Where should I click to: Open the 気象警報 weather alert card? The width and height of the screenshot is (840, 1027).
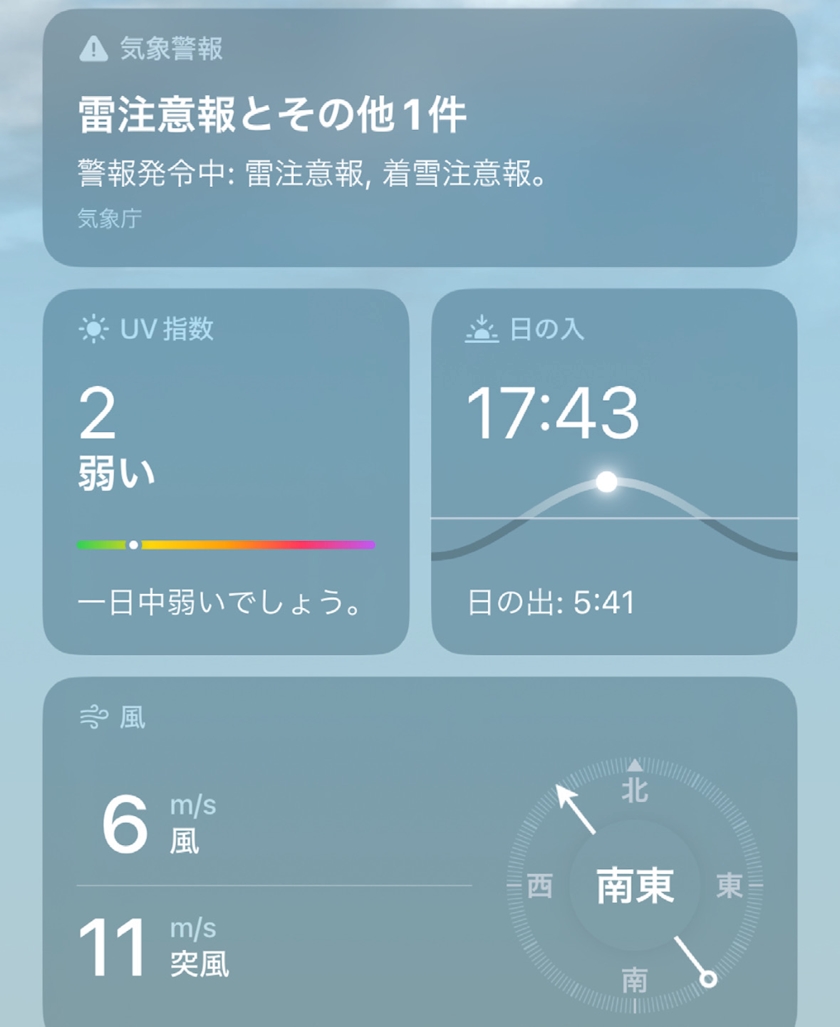pos(419,140)
